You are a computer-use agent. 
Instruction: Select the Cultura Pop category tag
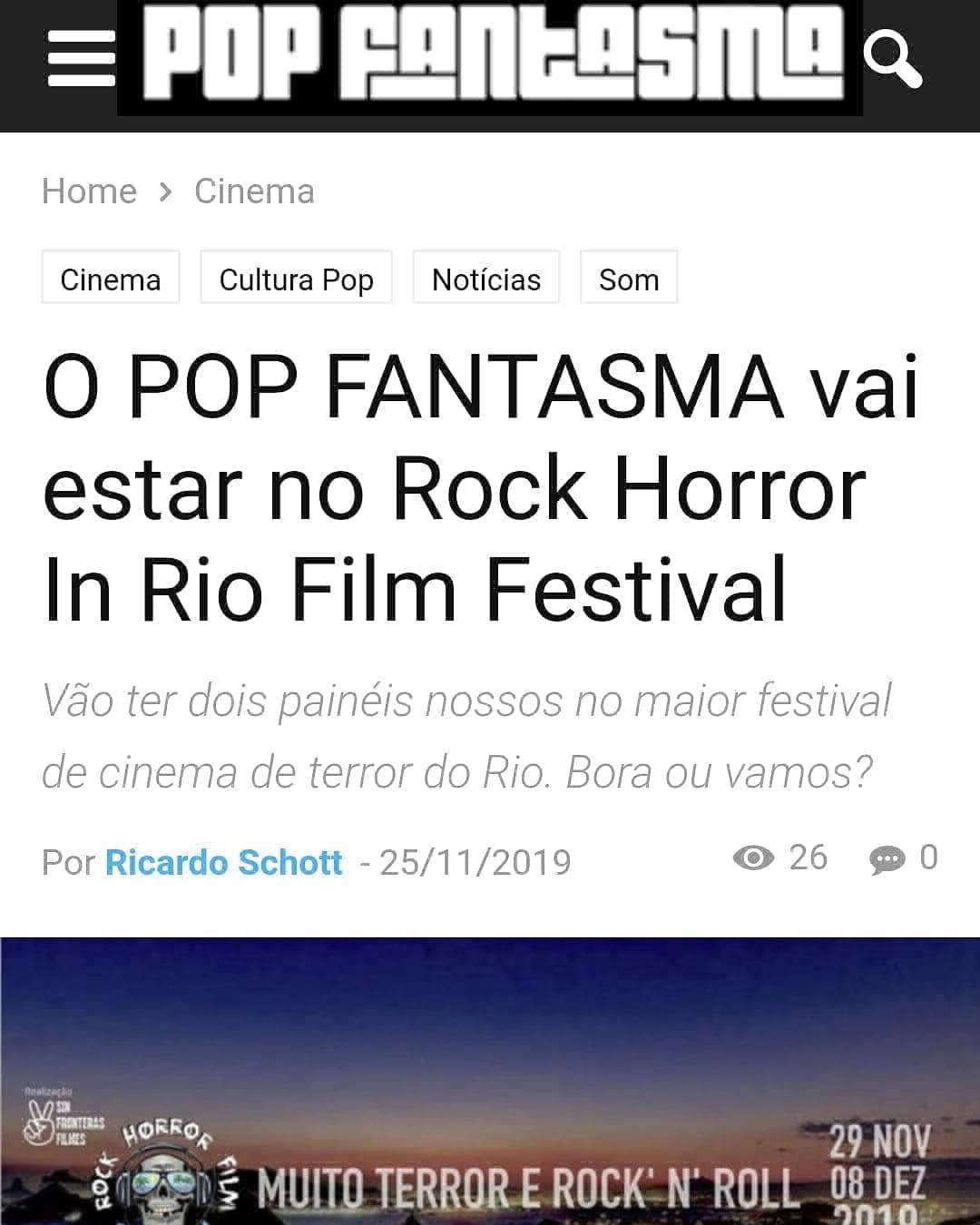point(296,279)
